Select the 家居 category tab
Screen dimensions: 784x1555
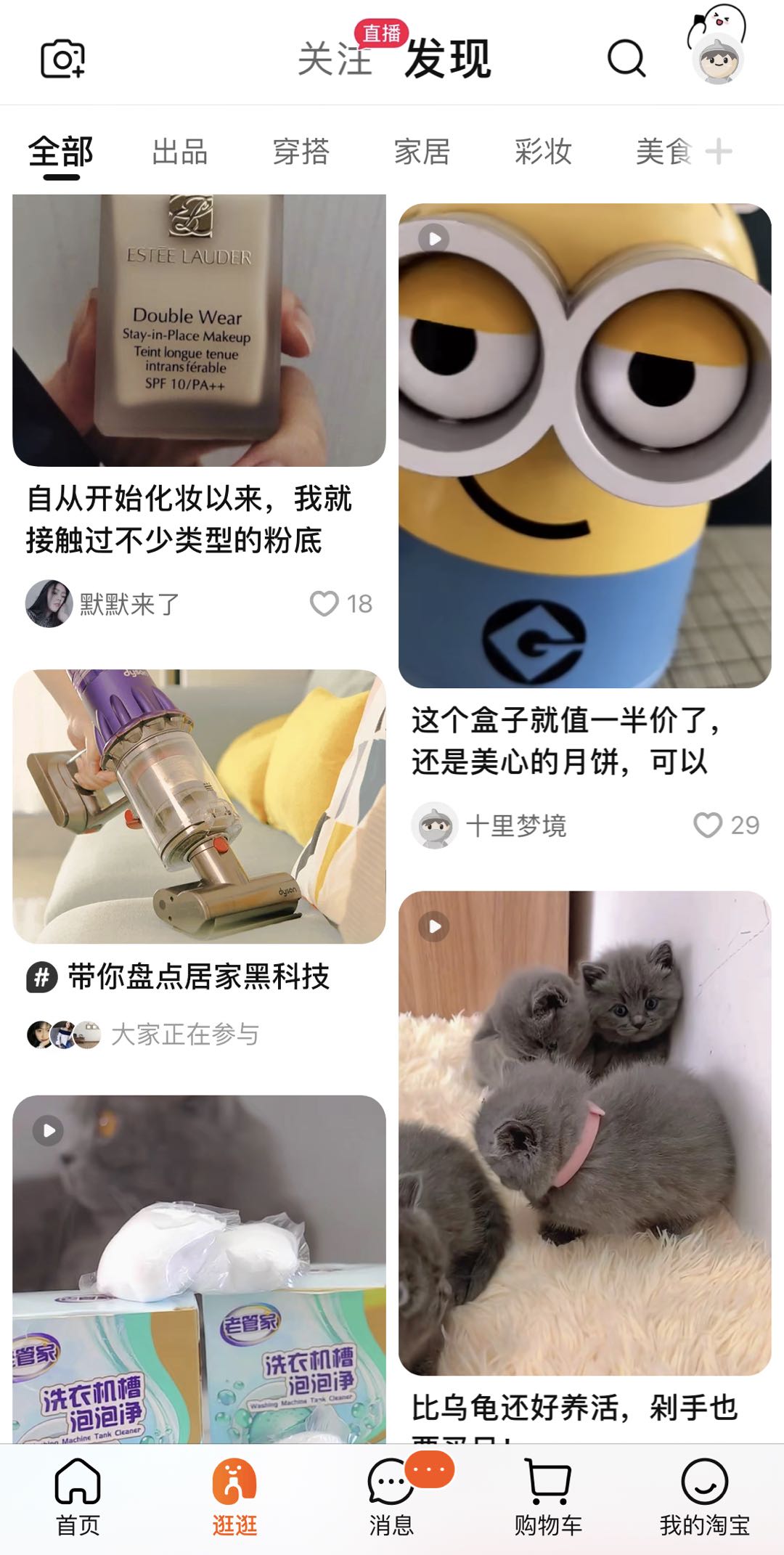422,152
